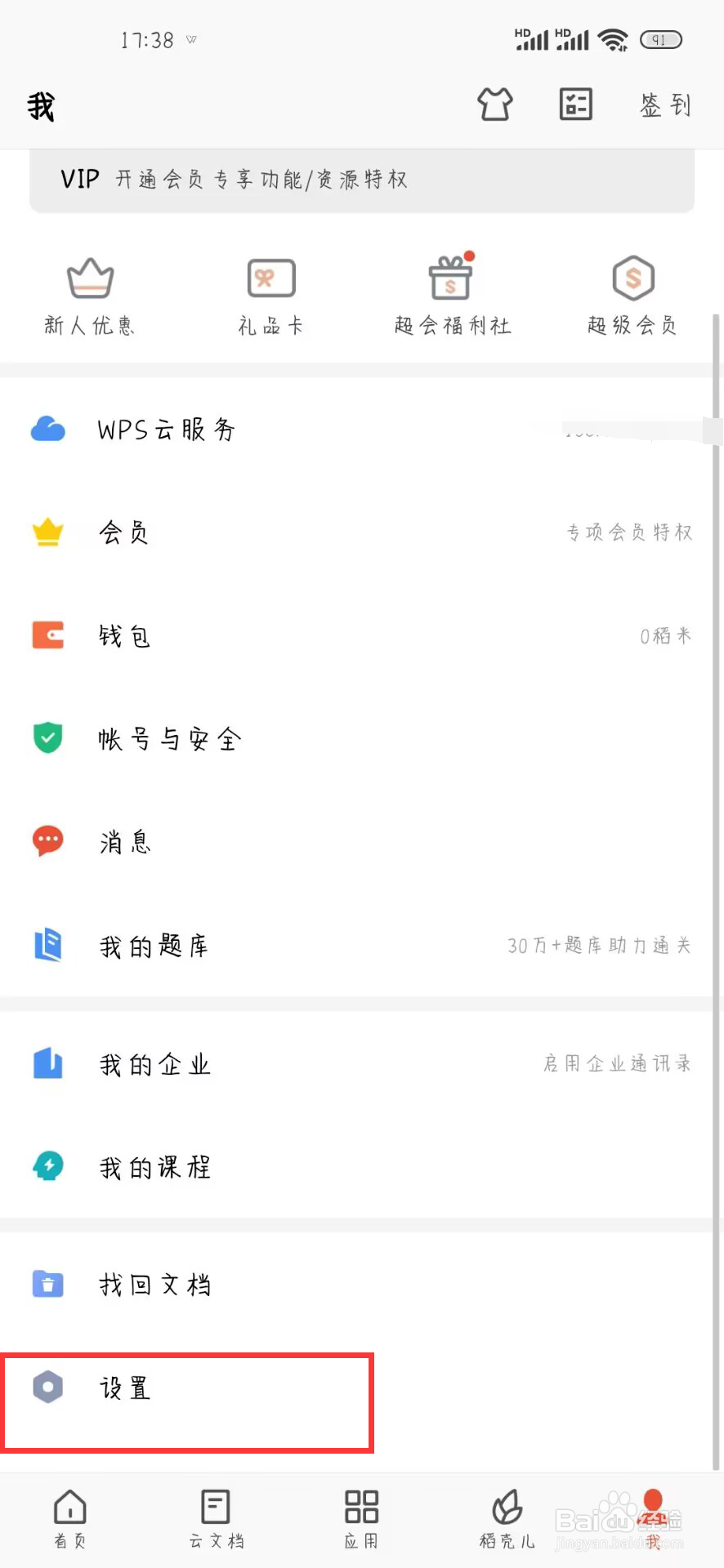Open 我的题库
This screenshot has width=724, height=1568.
pos(357,946)
